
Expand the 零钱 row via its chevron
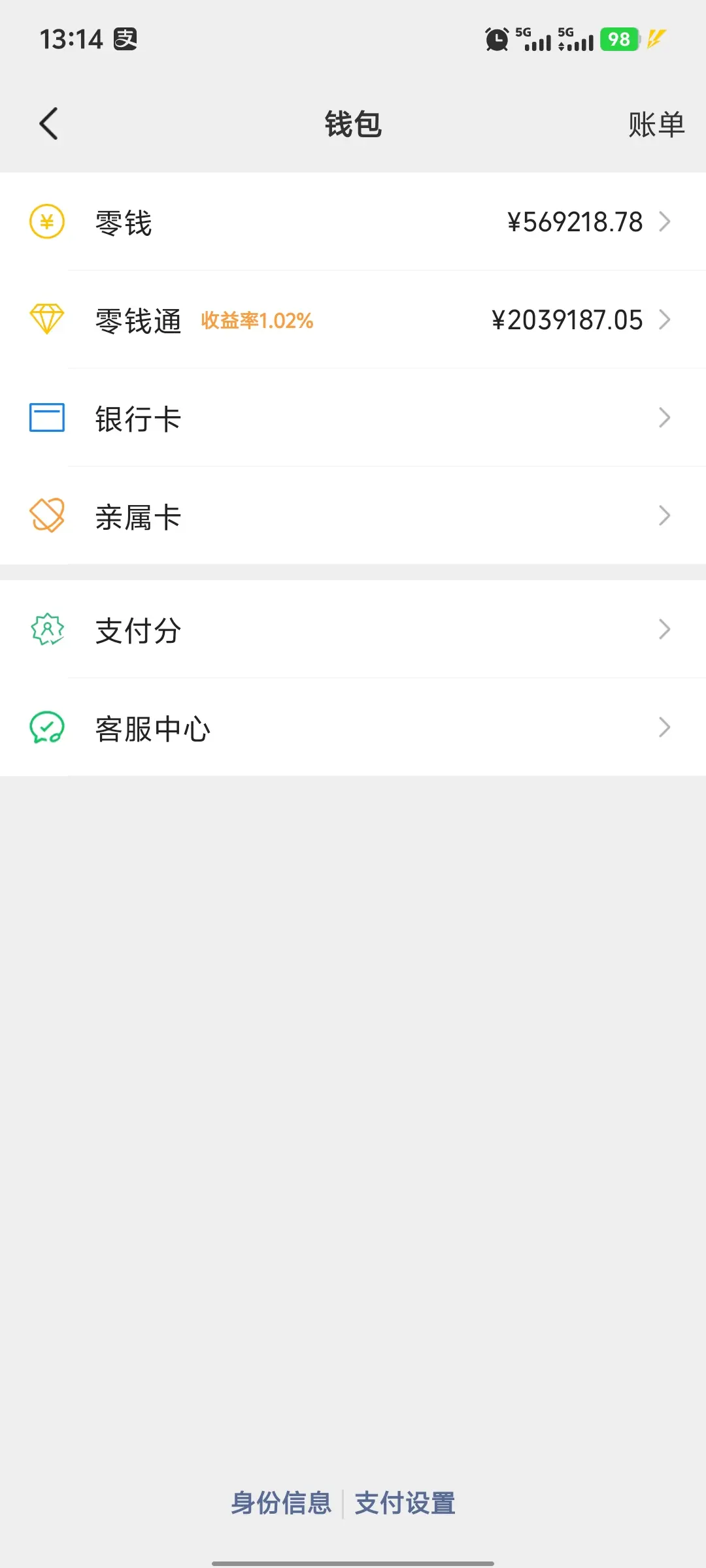(665, 222)
